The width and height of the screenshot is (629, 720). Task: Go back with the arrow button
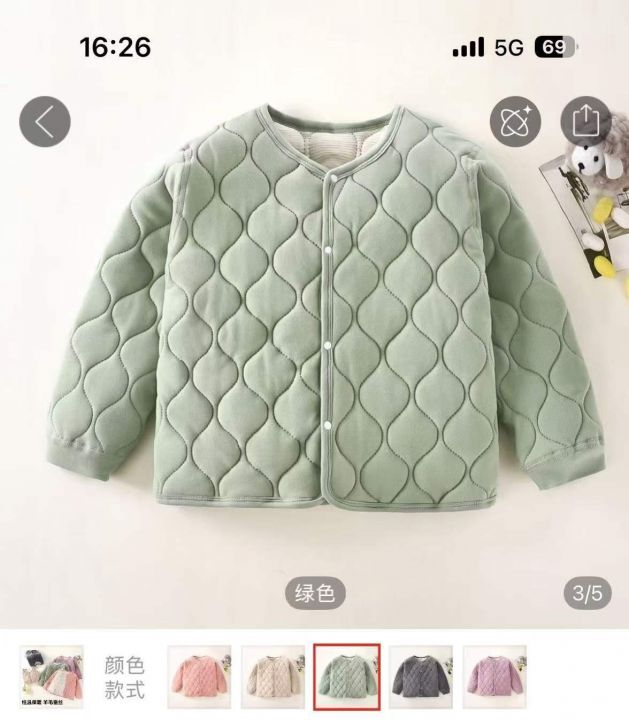(x=45, y=122)
